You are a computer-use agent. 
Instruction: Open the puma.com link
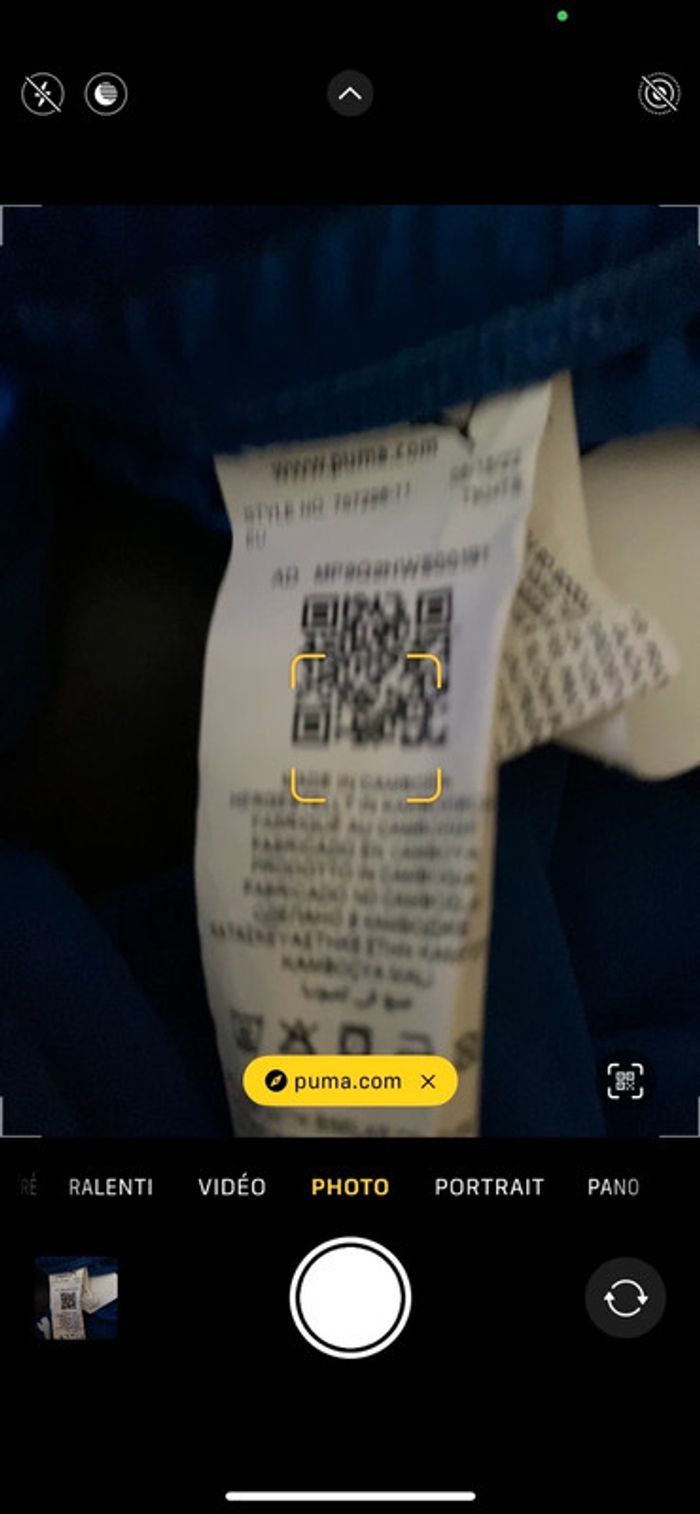tap(335, 1081)
